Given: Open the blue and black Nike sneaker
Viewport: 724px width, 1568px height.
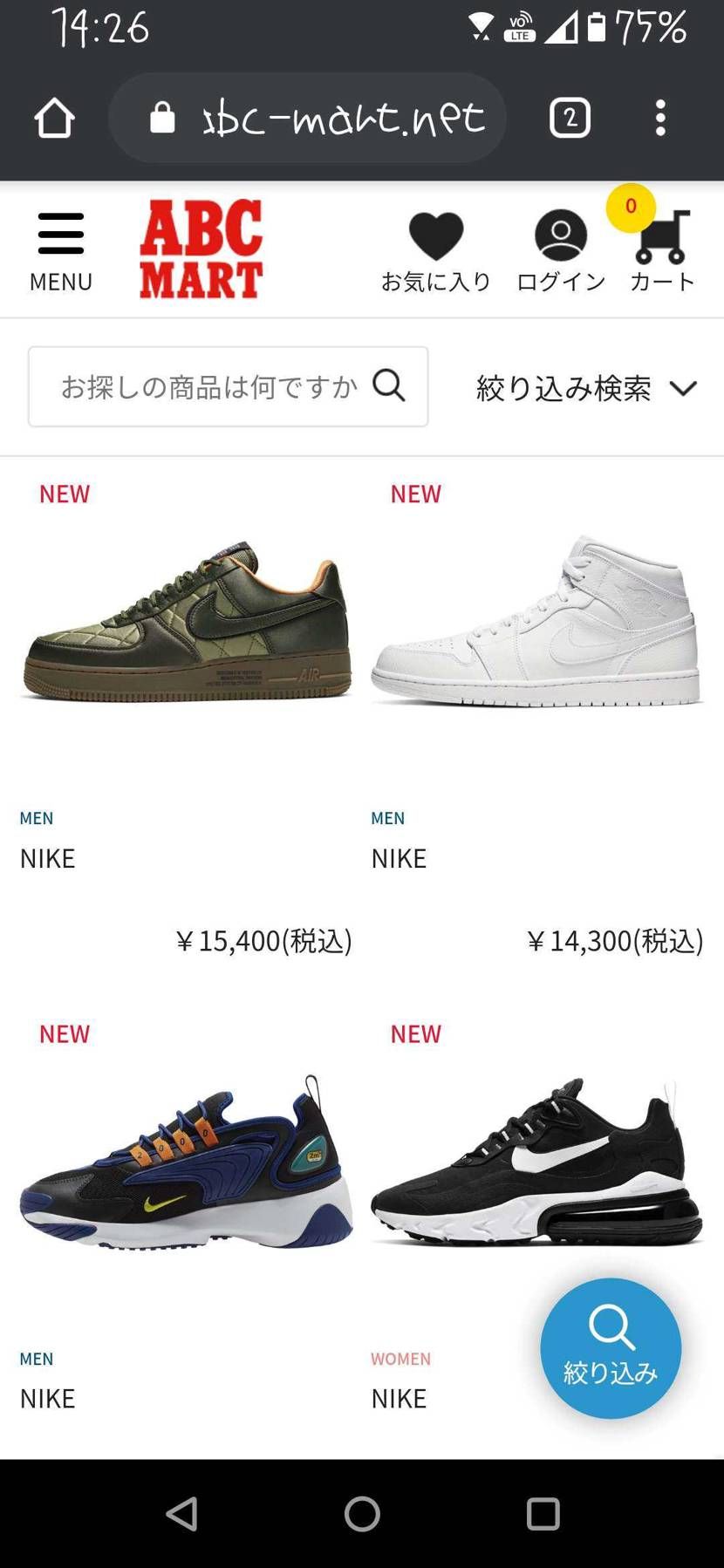Looking at the screenshot, I should tap(186, 1162).
